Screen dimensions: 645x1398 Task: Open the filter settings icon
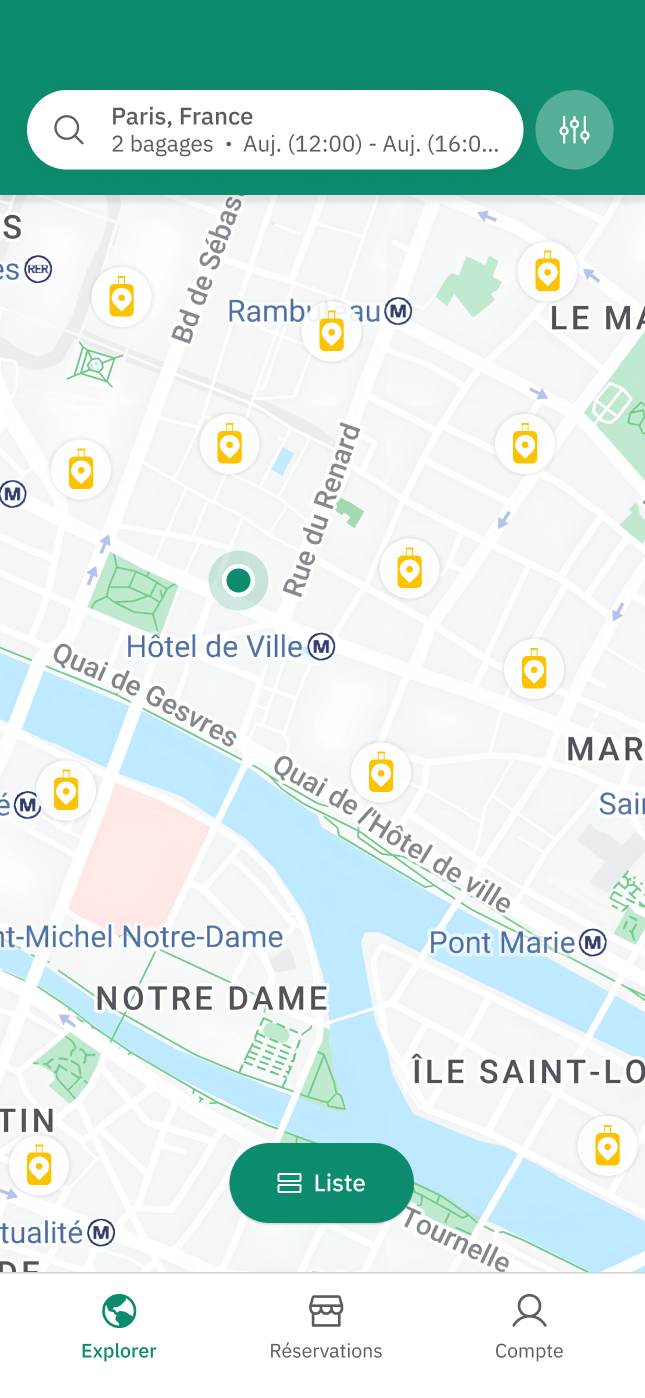[574, 130]
